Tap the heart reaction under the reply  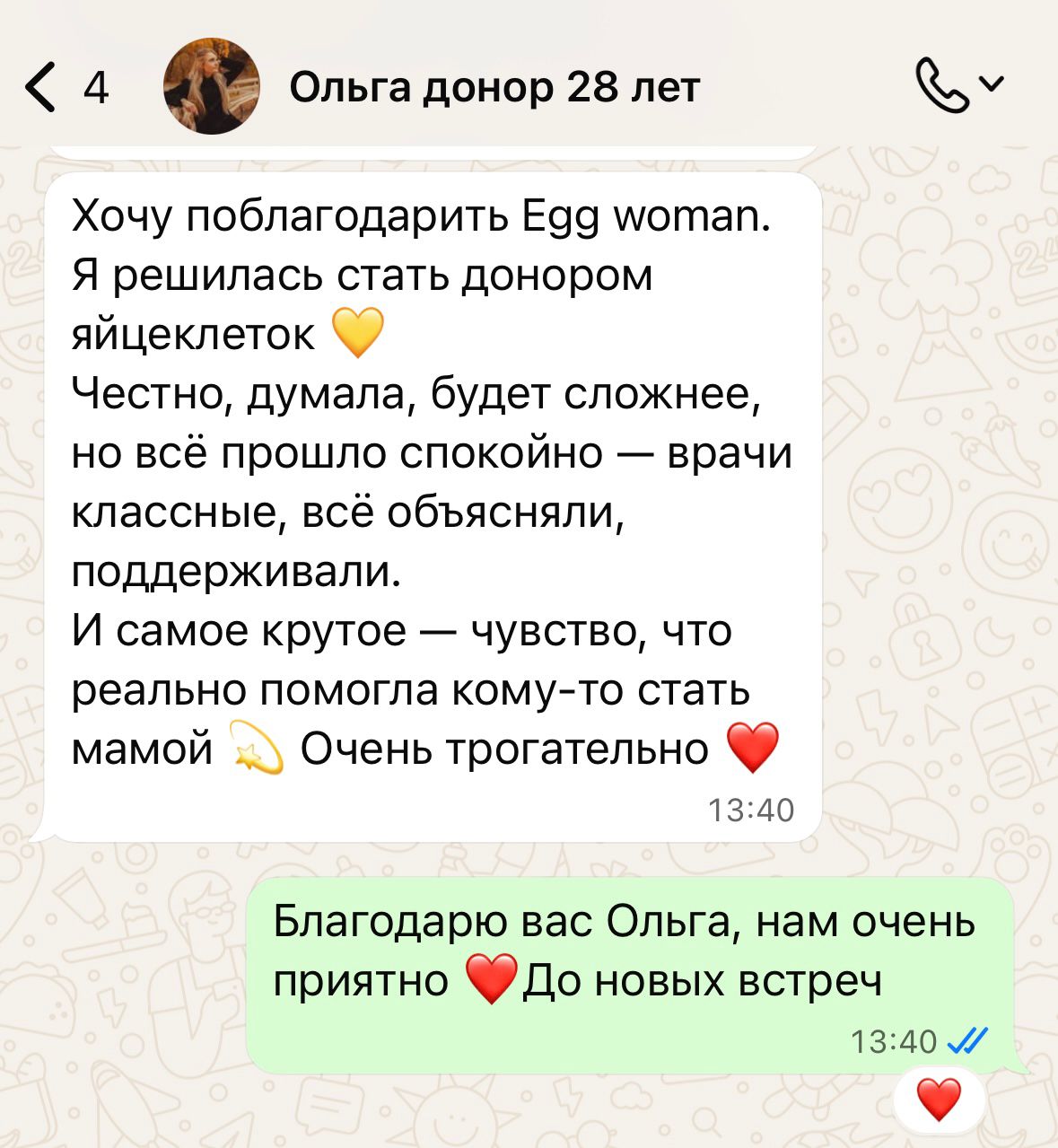(x=939, y=1100)
